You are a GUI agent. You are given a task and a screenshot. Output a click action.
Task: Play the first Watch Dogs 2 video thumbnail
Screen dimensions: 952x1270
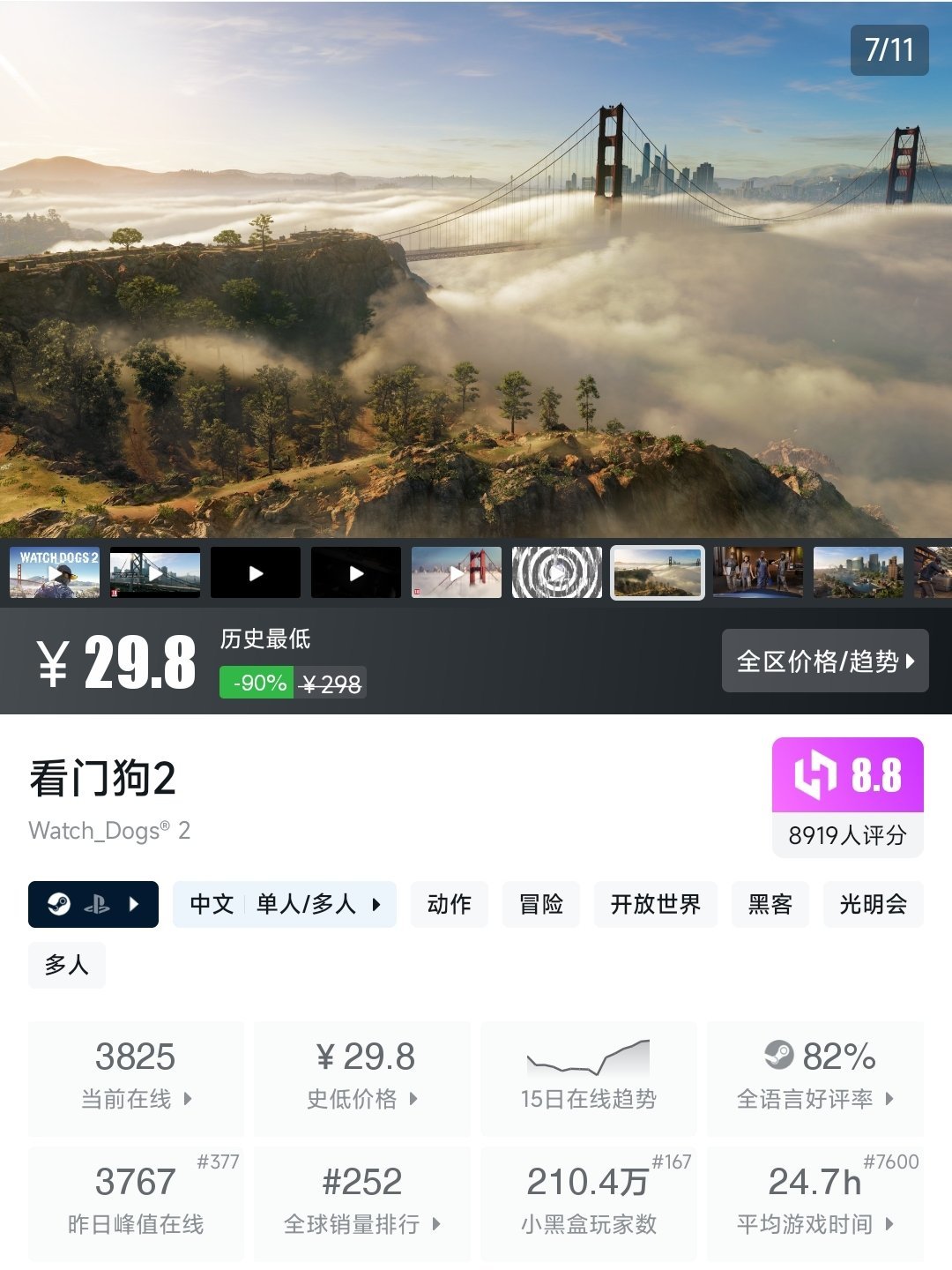[x=55, y=572]
